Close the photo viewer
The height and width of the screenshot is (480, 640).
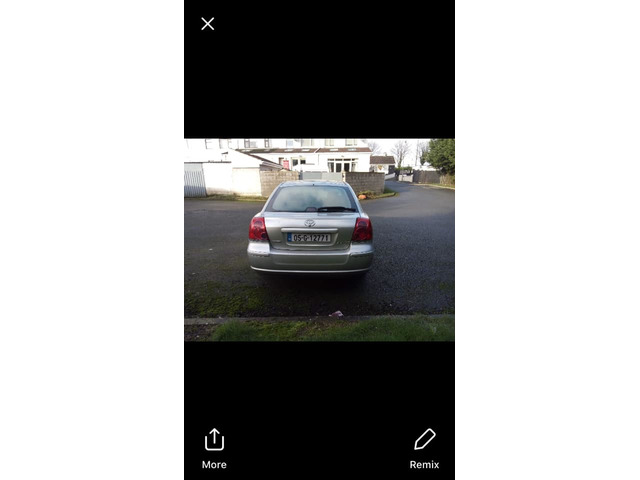pyautogui.click(x=207, y=24)
